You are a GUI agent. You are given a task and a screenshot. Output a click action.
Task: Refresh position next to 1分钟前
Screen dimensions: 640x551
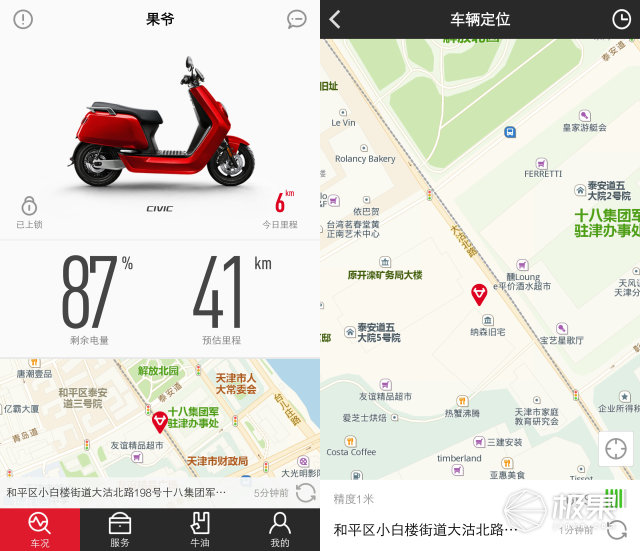pos(617,530)
